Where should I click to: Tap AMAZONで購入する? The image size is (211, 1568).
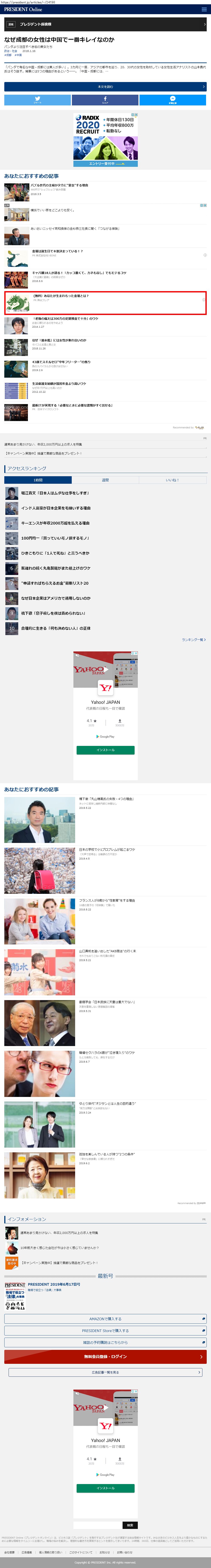click(x=105, y=1319)
